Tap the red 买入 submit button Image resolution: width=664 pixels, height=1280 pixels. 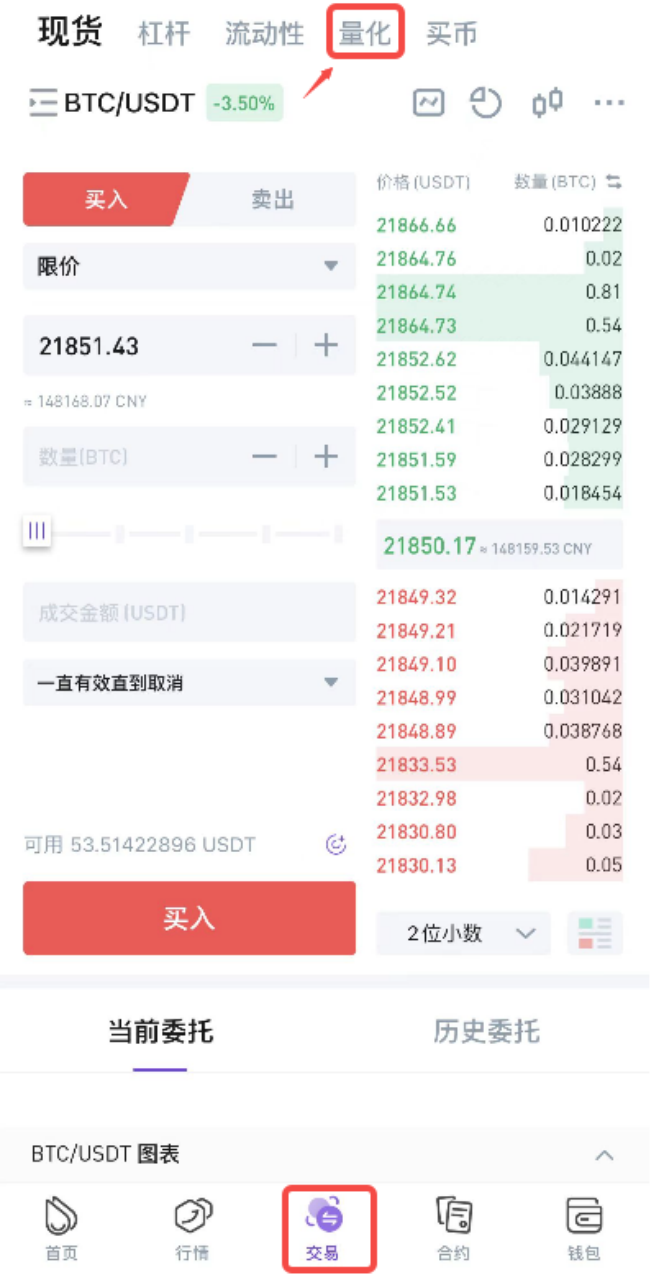189,918
